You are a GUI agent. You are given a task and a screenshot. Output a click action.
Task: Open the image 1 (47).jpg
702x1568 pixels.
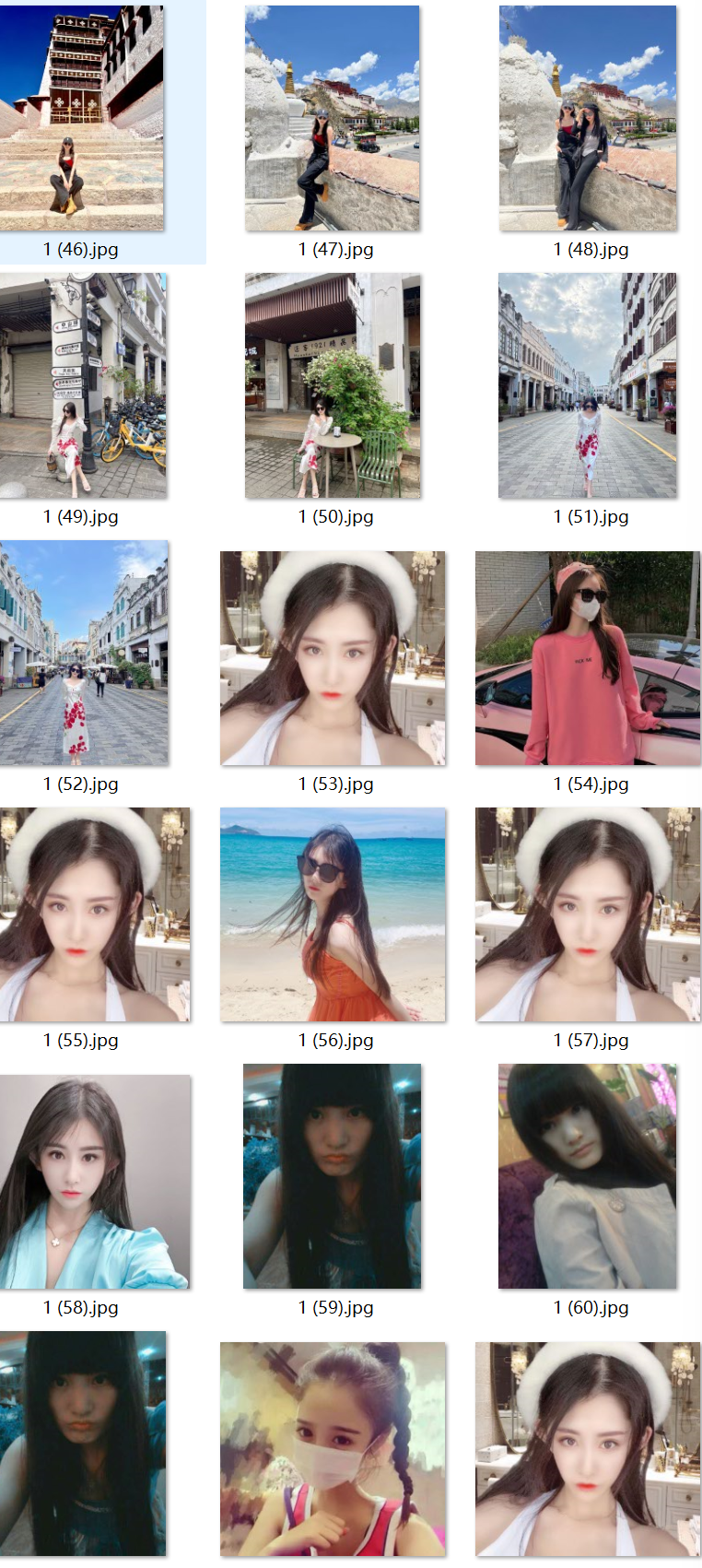click(333, 118)
